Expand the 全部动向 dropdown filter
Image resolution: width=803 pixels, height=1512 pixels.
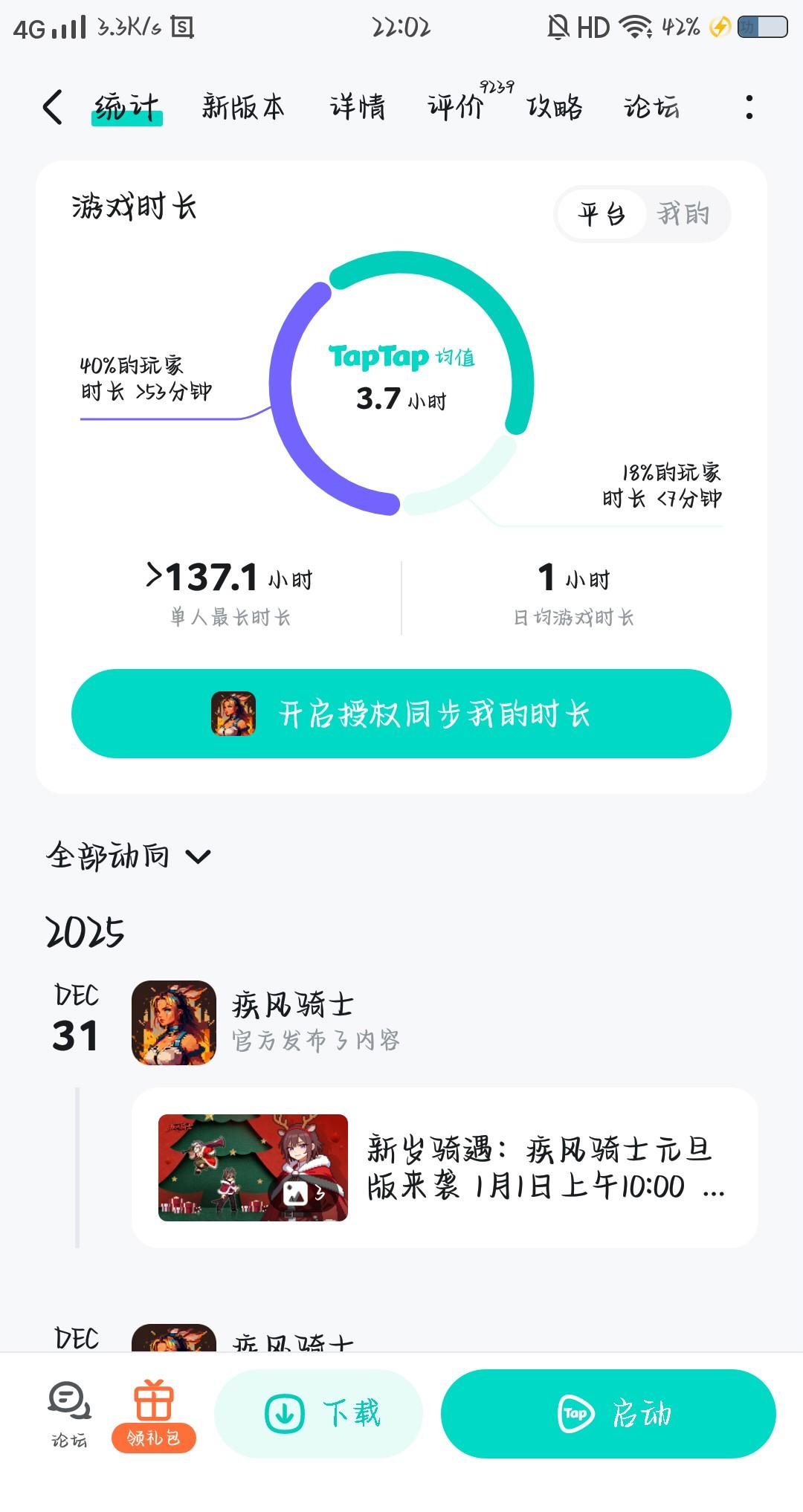click(x=129, y=856)
